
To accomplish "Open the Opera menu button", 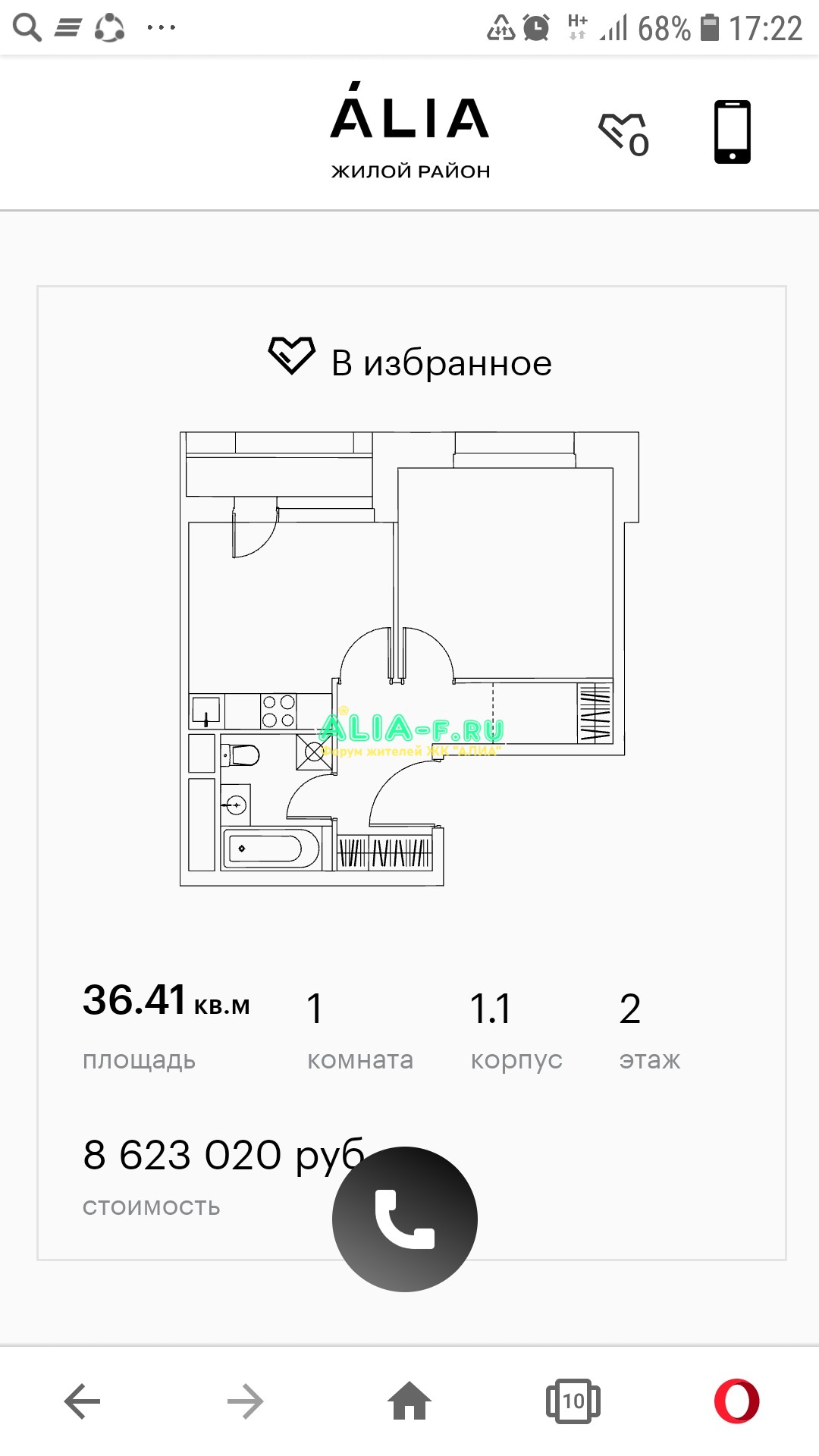I will [737, 1401].
